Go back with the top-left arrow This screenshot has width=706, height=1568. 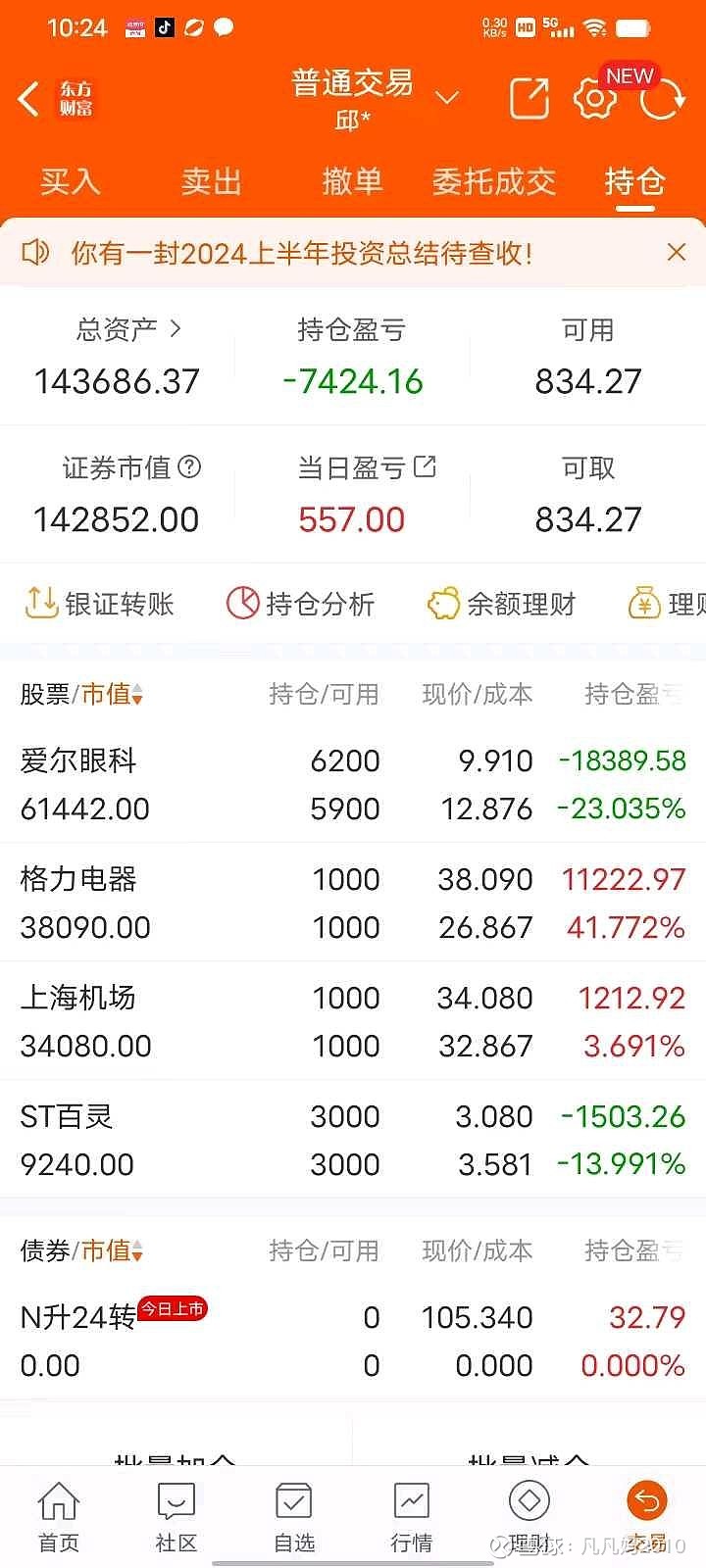29,99
